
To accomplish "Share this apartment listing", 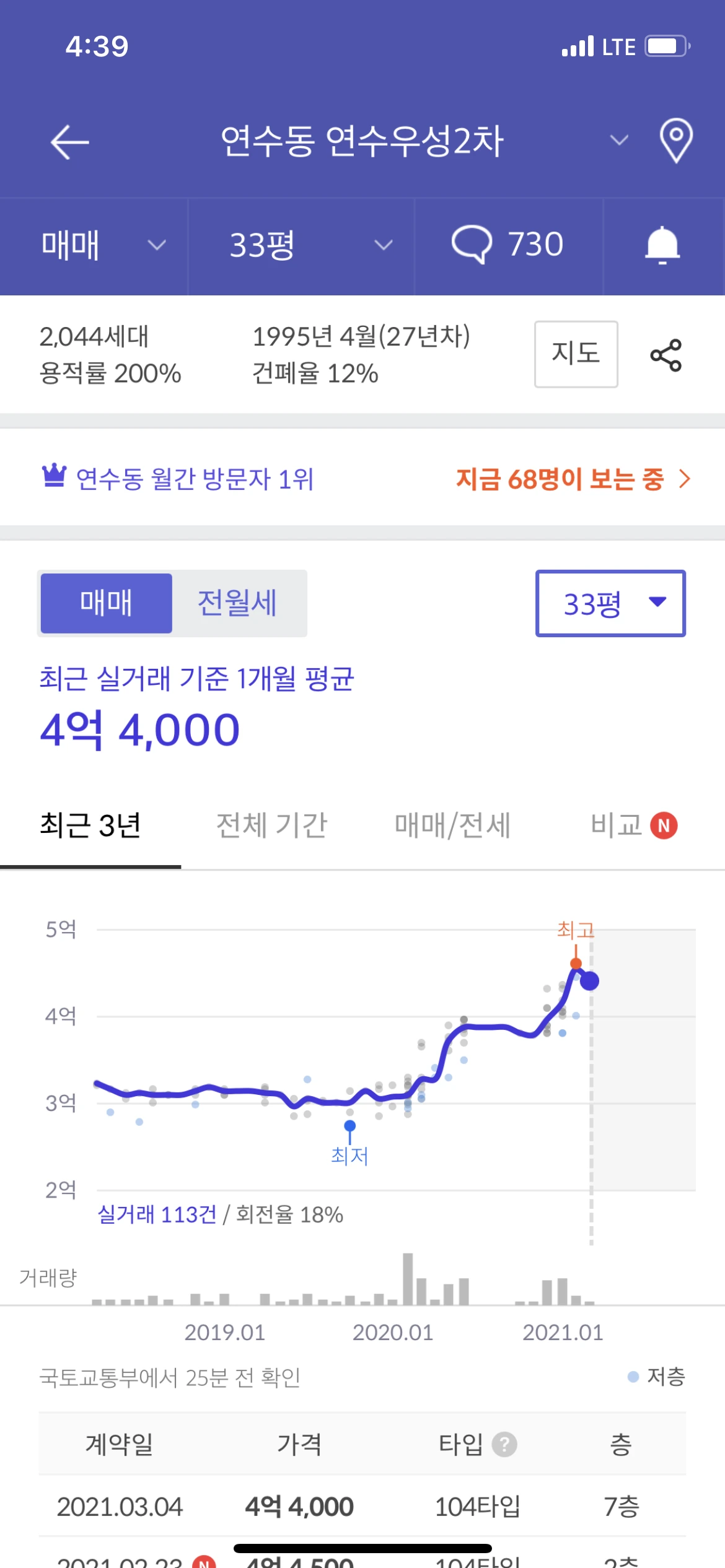I will (666, 355).
